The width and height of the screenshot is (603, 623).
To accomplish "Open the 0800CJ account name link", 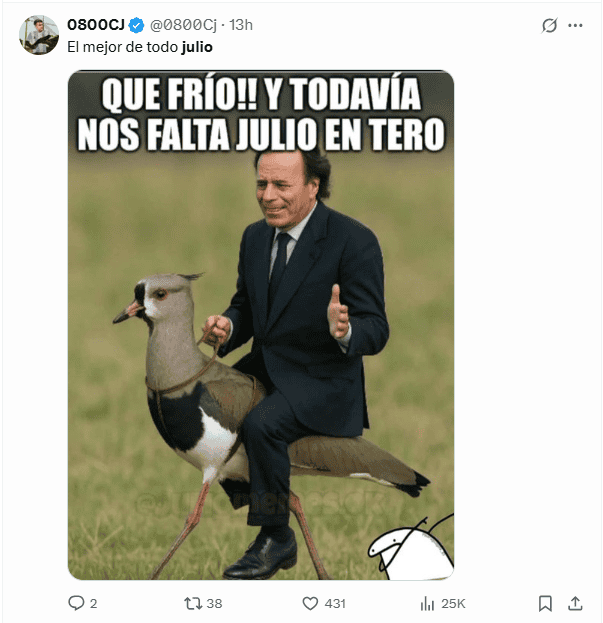I will (95, 24).
